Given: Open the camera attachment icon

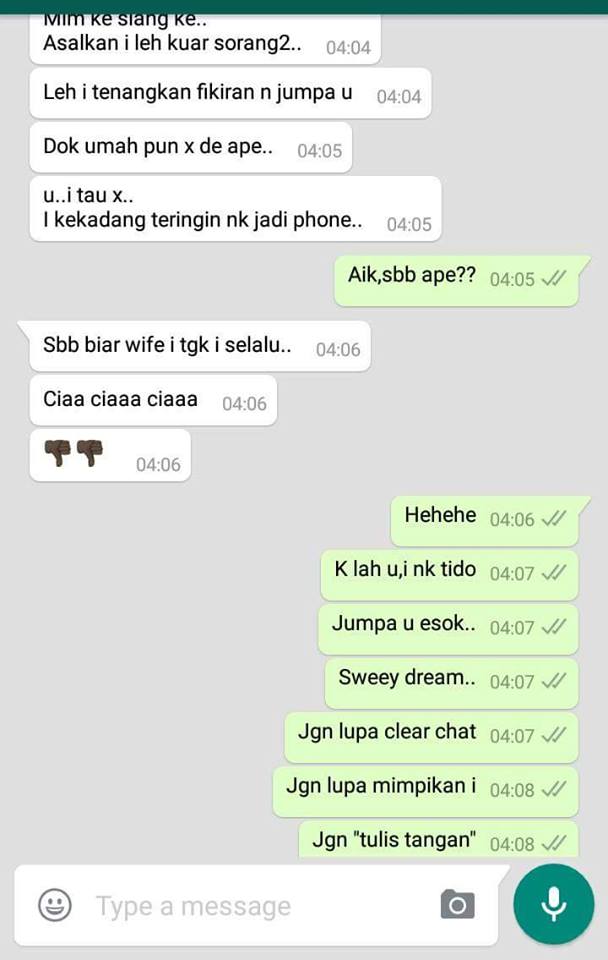Looking at the screenshot, I should click(x=457, y=905).
